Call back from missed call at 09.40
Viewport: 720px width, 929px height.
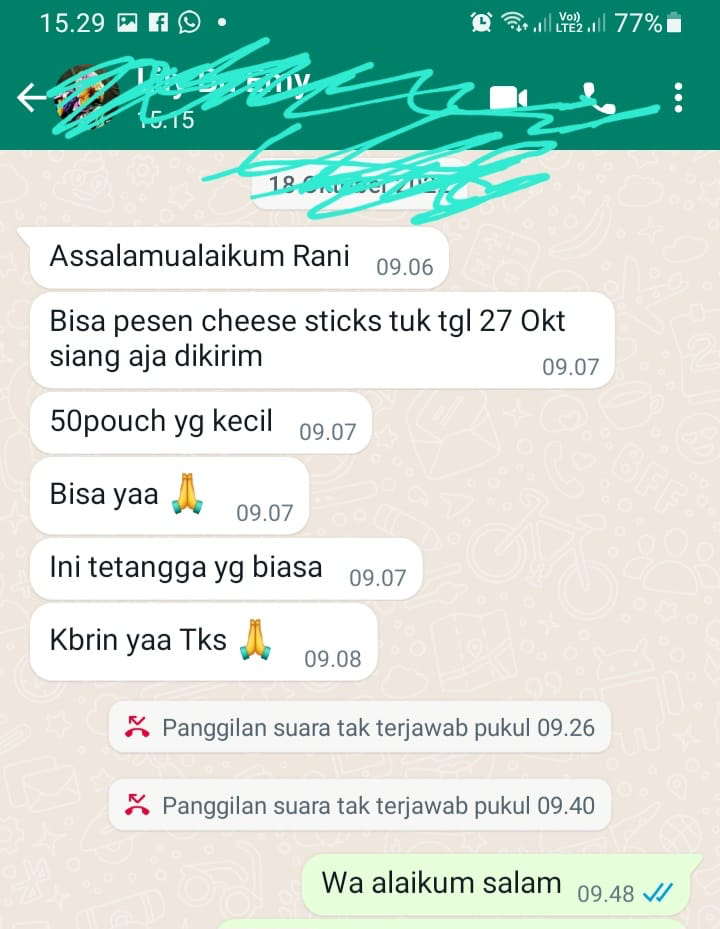click(359, 804)
